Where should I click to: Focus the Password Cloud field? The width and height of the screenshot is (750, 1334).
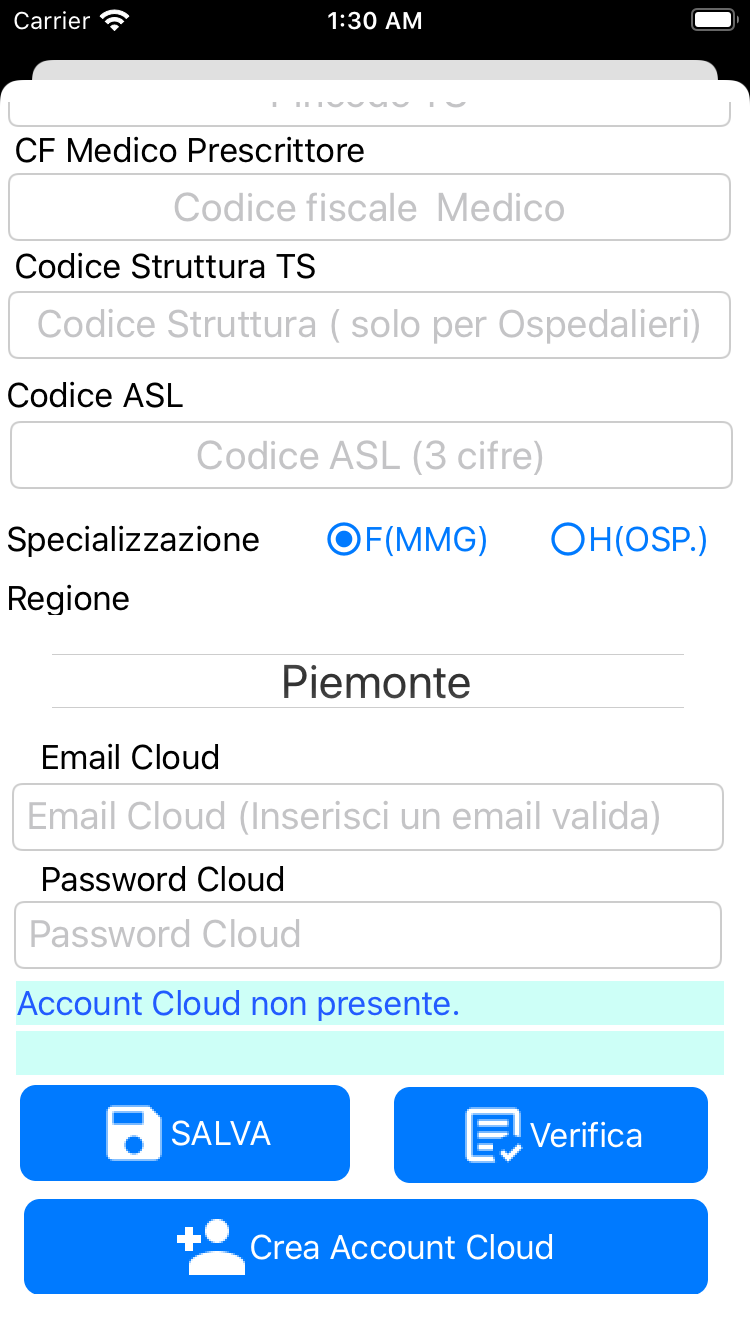tap(368, 935)
